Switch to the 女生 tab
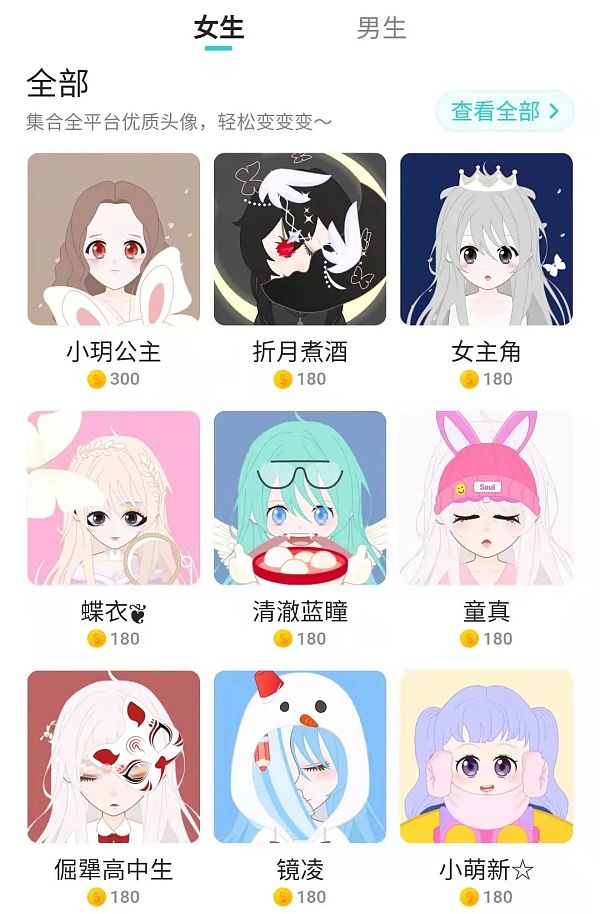600x914 pixels. click(219, 28)
